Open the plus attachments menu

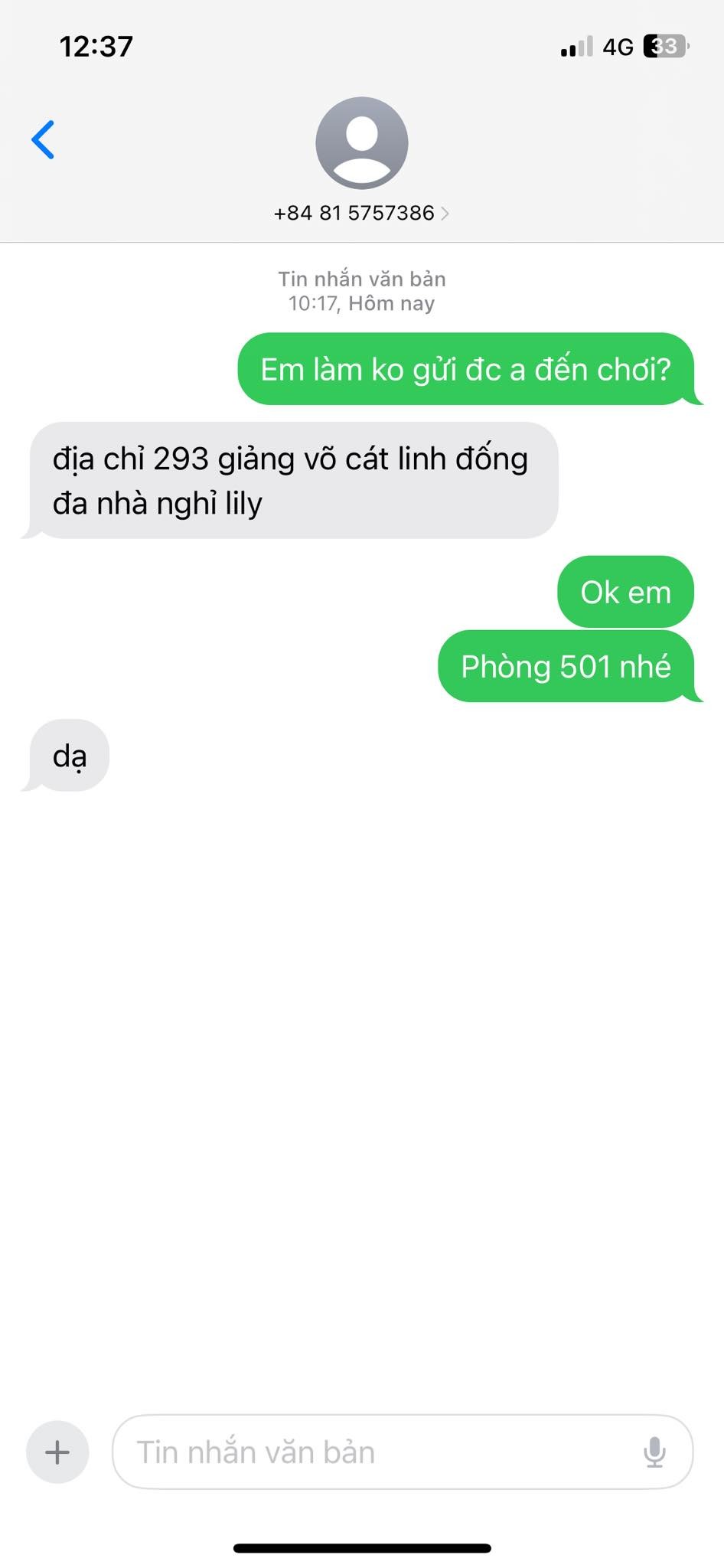click(x=57, y=1452)
